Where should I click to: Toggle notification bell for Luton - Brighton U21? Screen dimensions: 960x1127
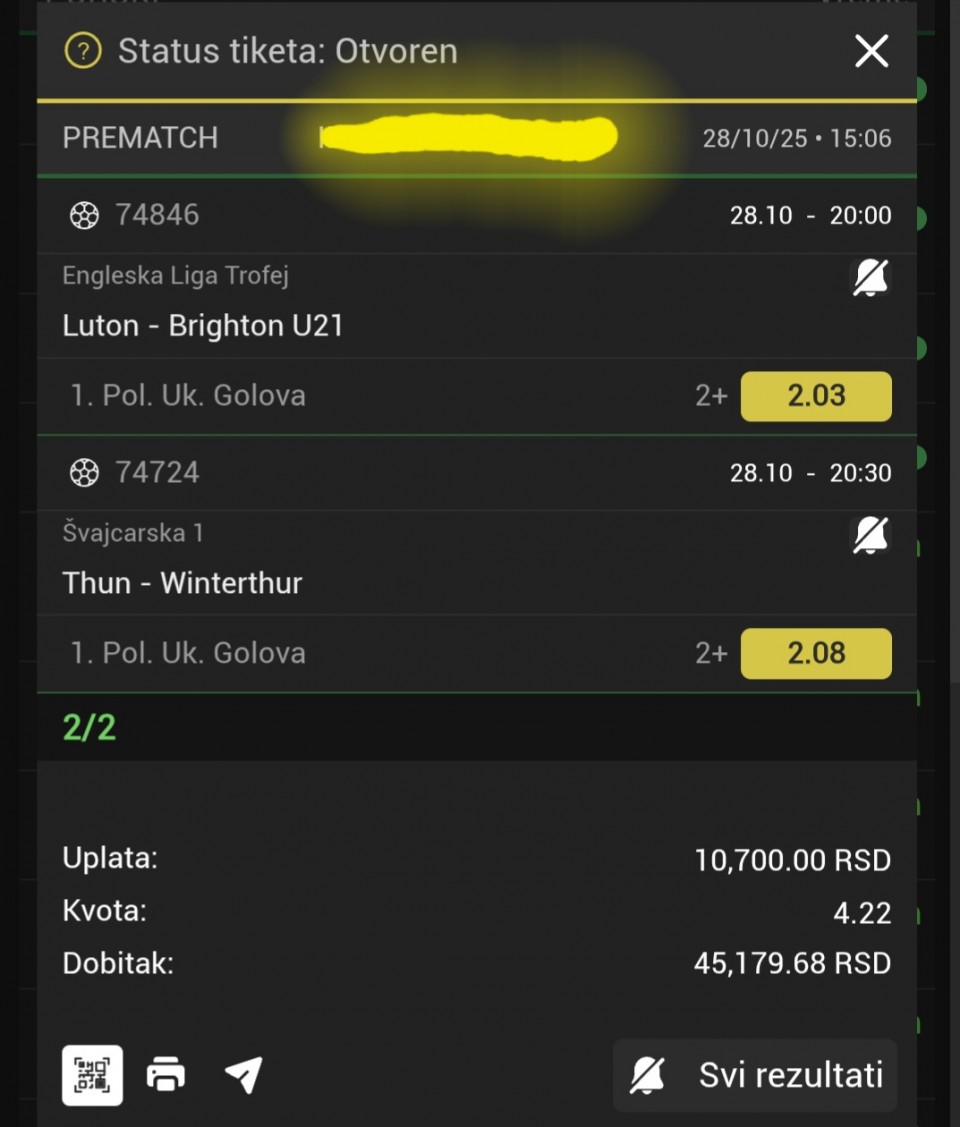tap(869, 278)
